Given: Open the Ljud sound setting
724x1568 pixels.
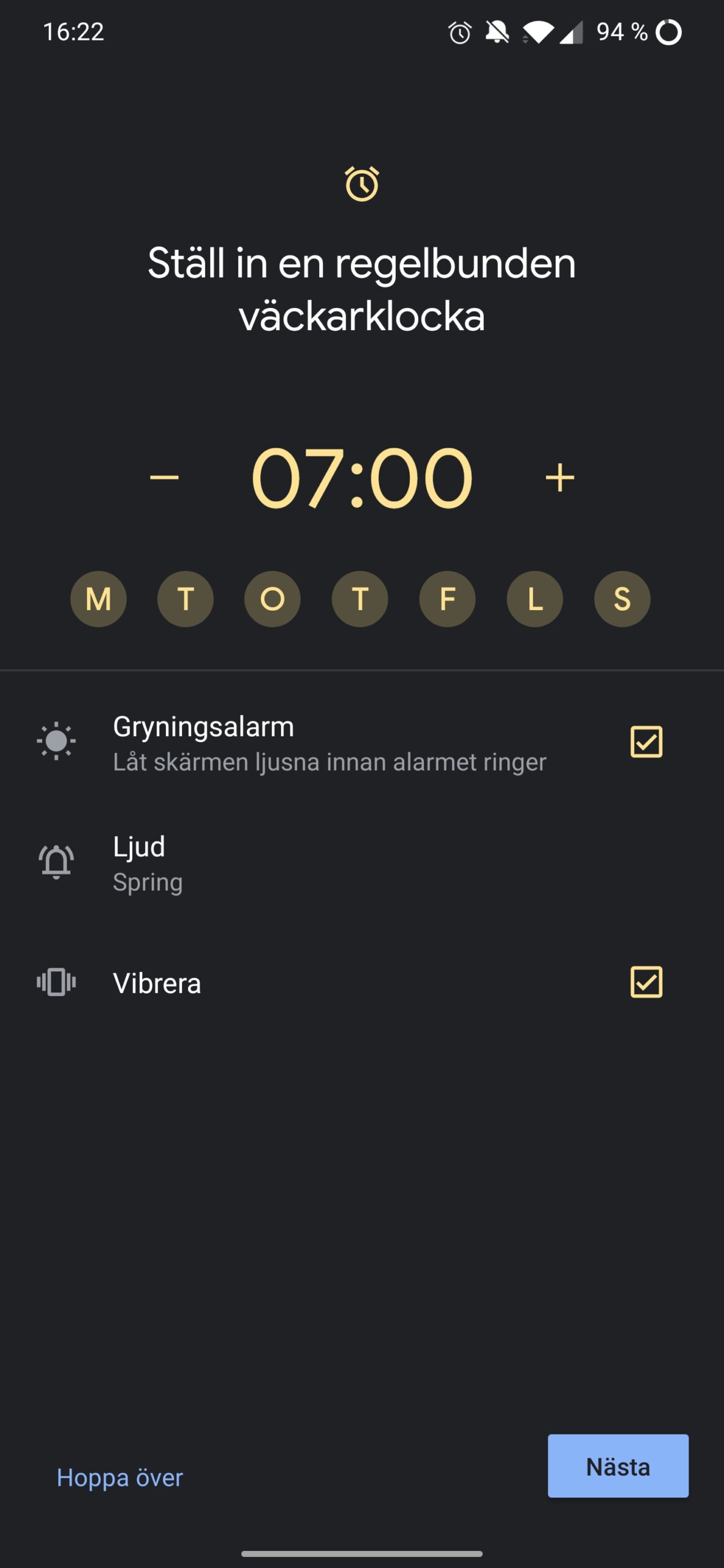Looking at the screenshot, I should click(x=362, y=863).
